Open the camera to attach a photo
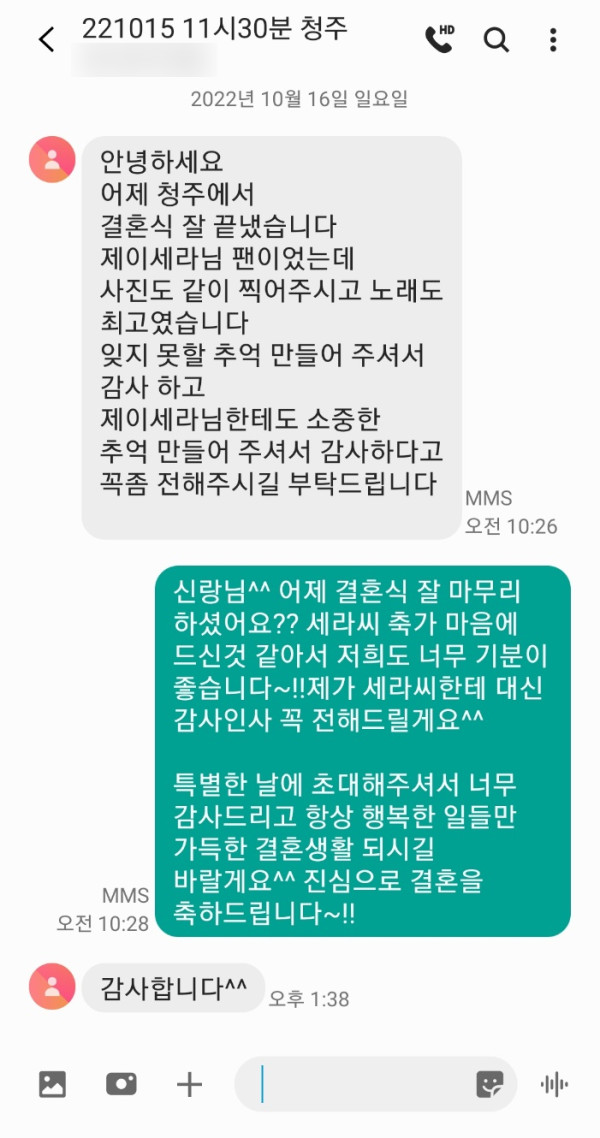This screenshot has height=1138, width=600. [x=121, y=1084]
